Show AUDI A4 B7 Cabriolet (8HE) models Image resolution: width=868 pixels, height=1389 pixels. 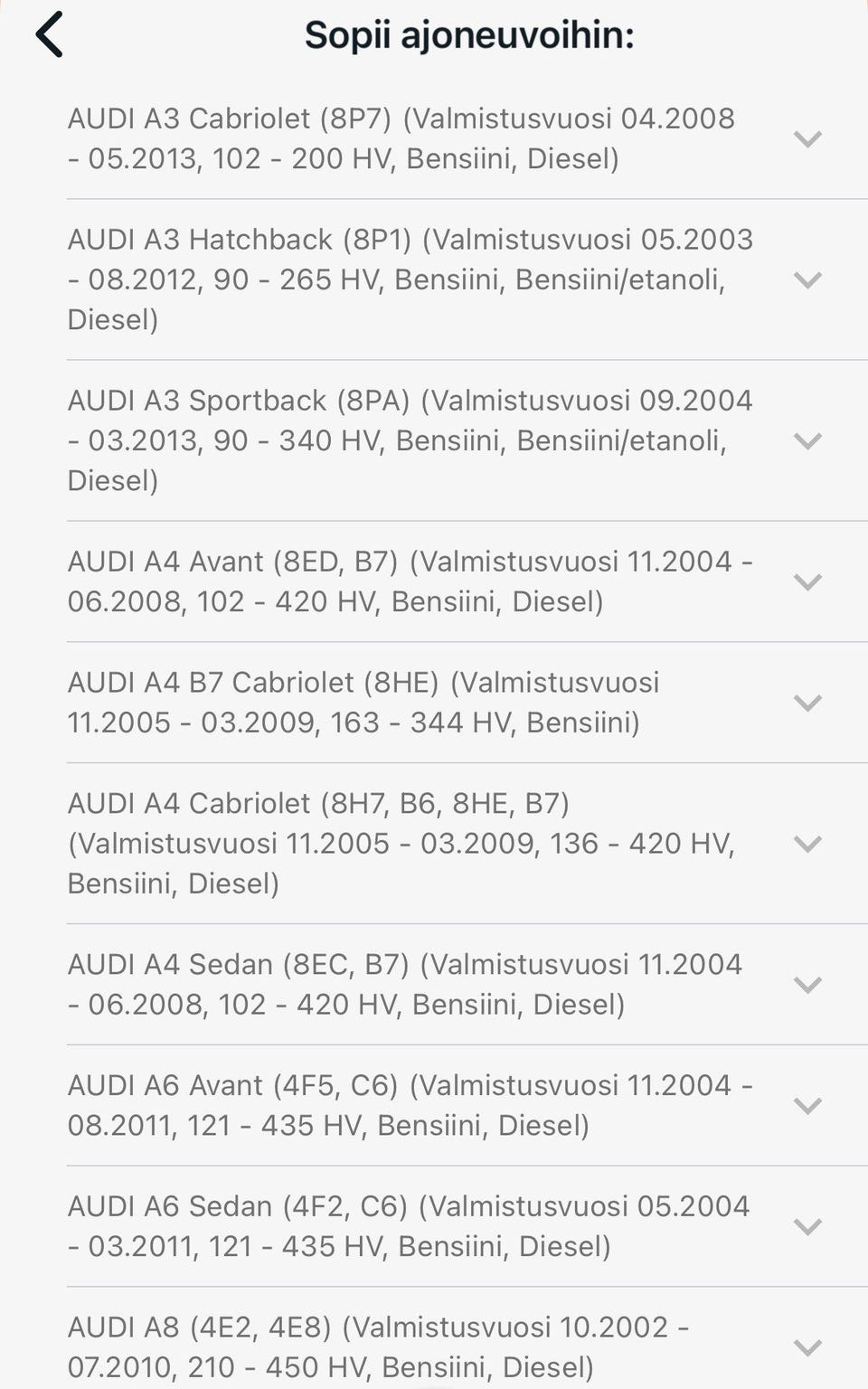click(x=807, y=703)
